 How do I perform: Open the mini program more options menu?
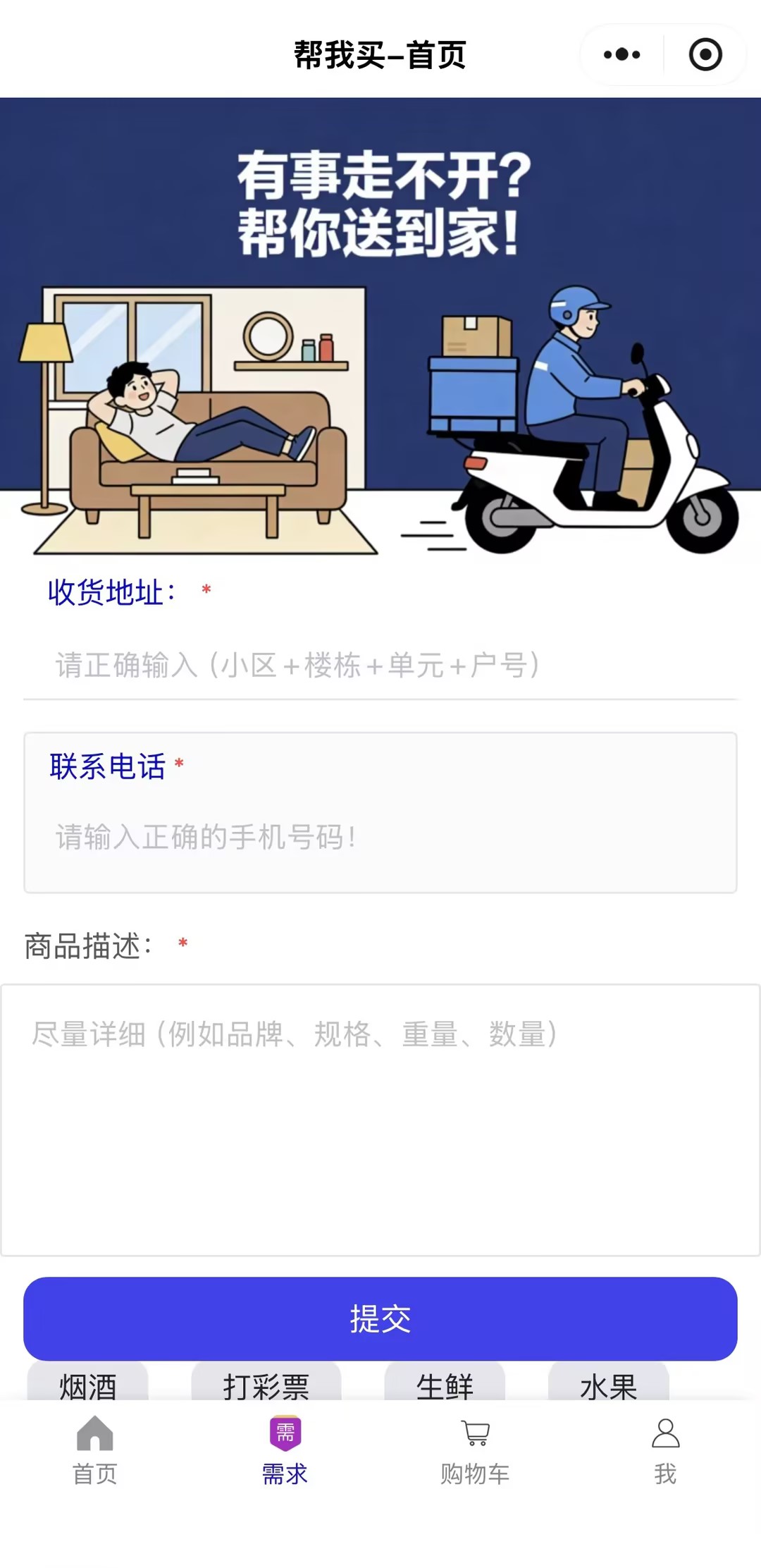622,55
